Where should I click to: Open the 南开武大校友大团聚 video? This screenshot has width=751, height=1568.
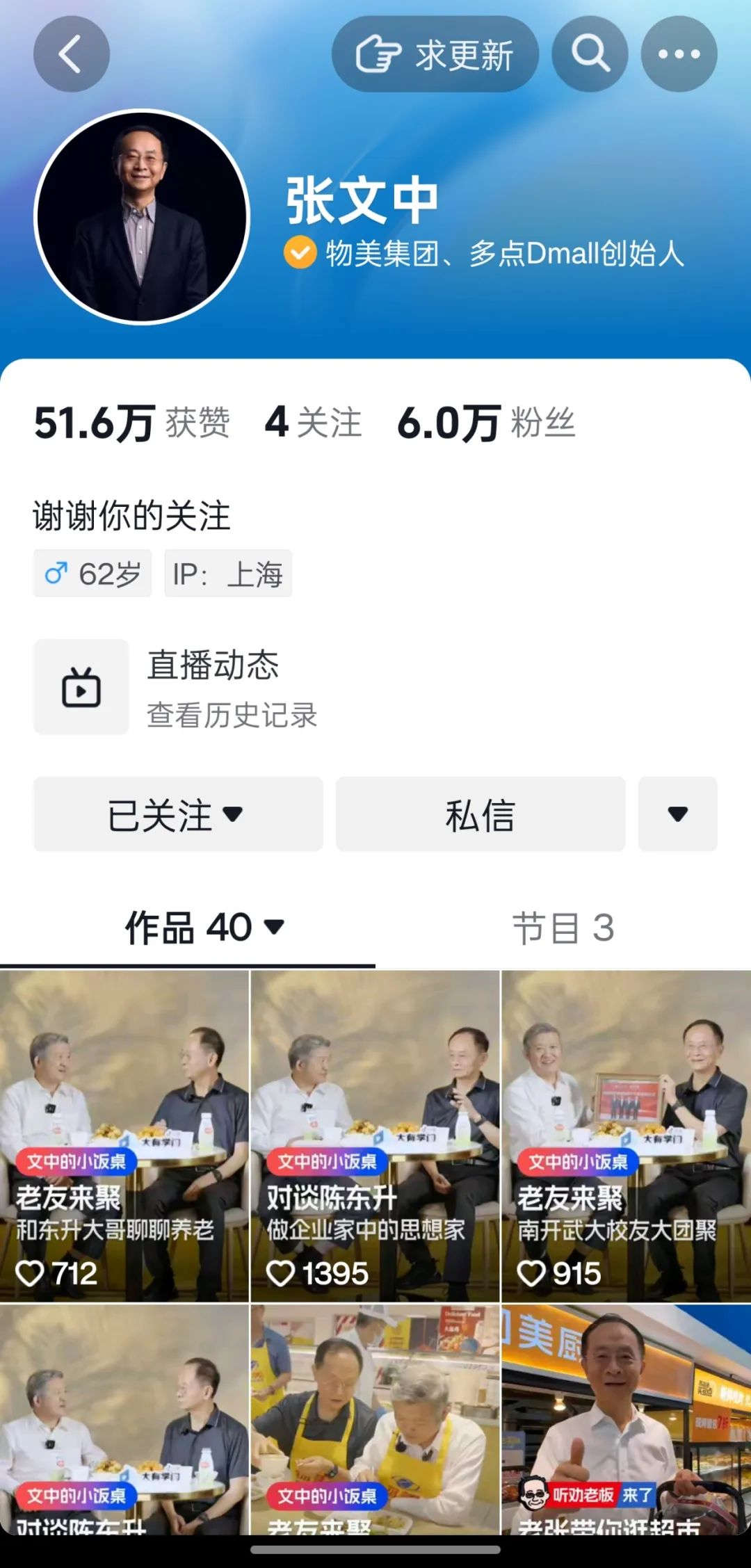coord(626,1135)
